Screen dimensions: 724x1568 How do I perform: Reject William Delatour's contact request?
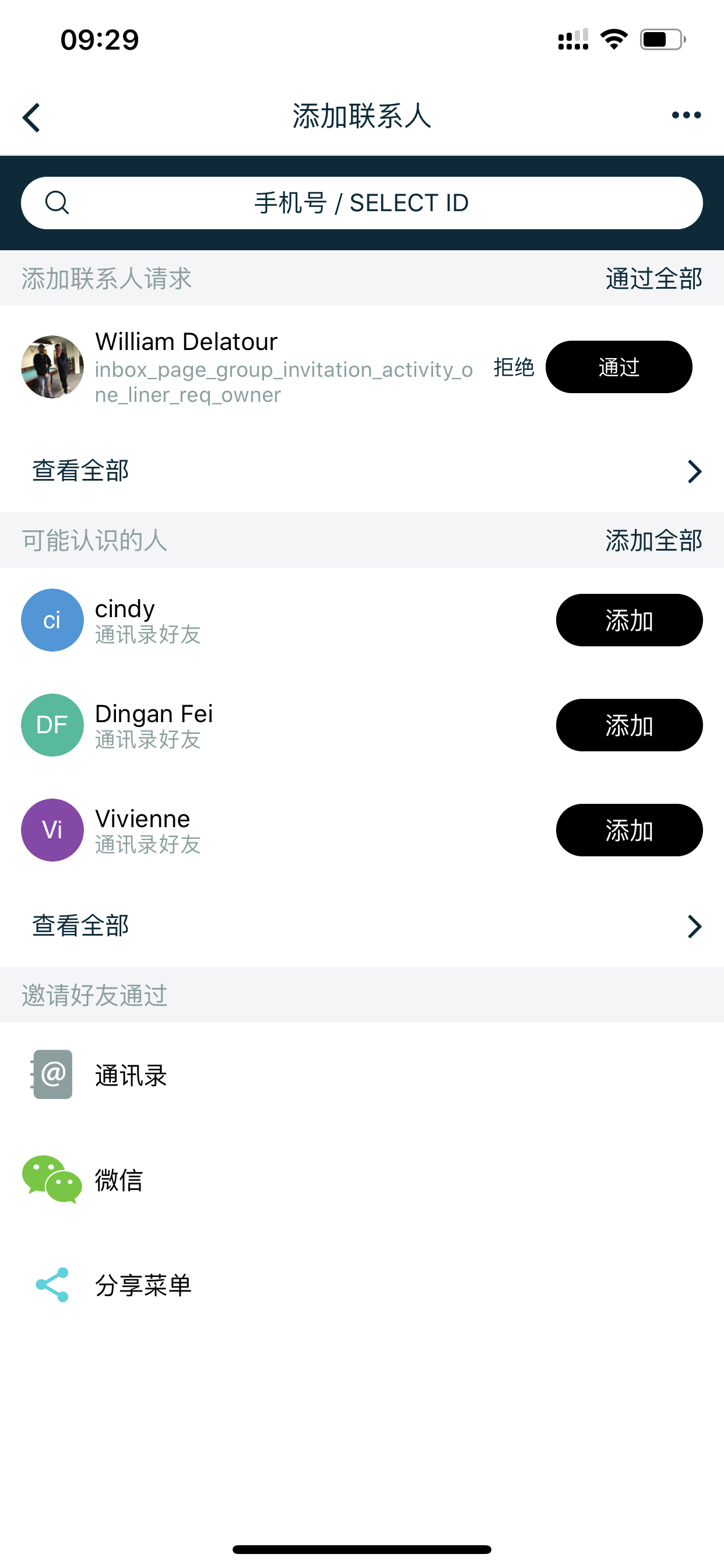click(x=514, y=367)
